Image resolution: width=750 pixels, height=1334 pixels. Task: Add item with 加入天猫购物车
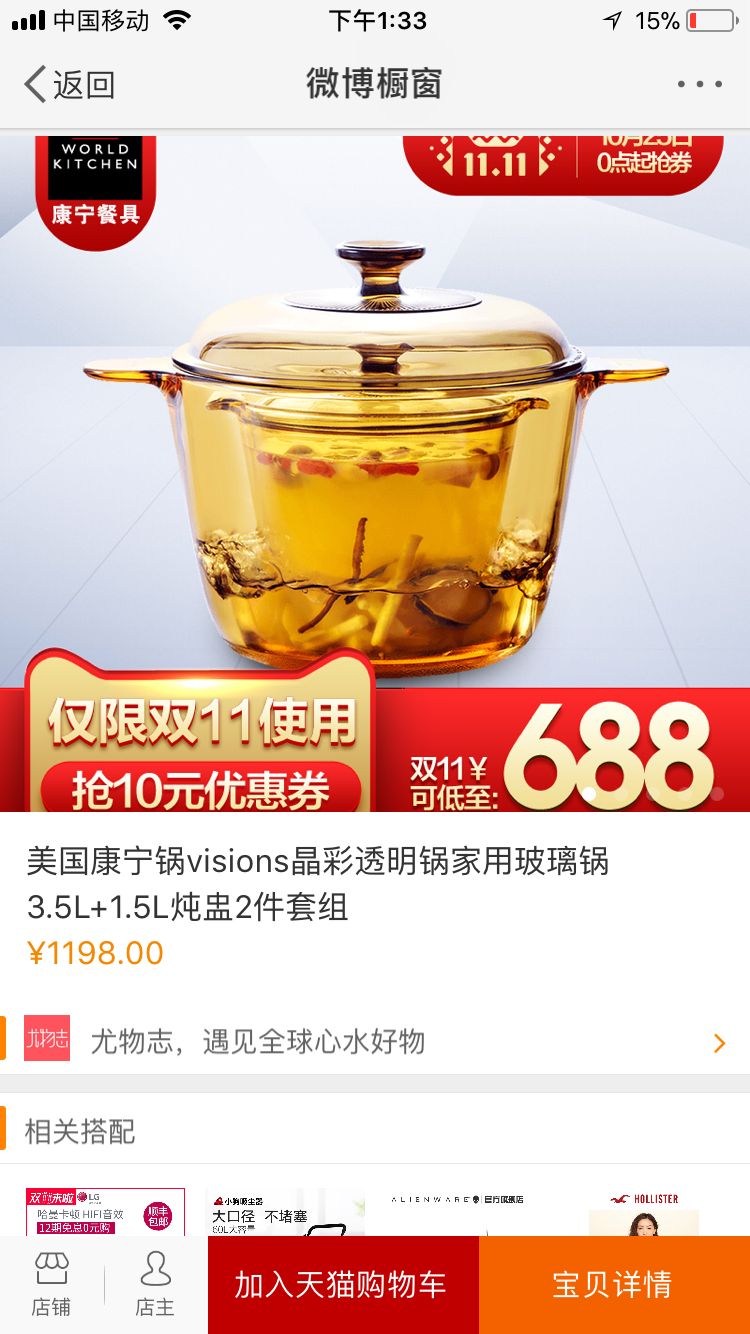point(343,1285)
